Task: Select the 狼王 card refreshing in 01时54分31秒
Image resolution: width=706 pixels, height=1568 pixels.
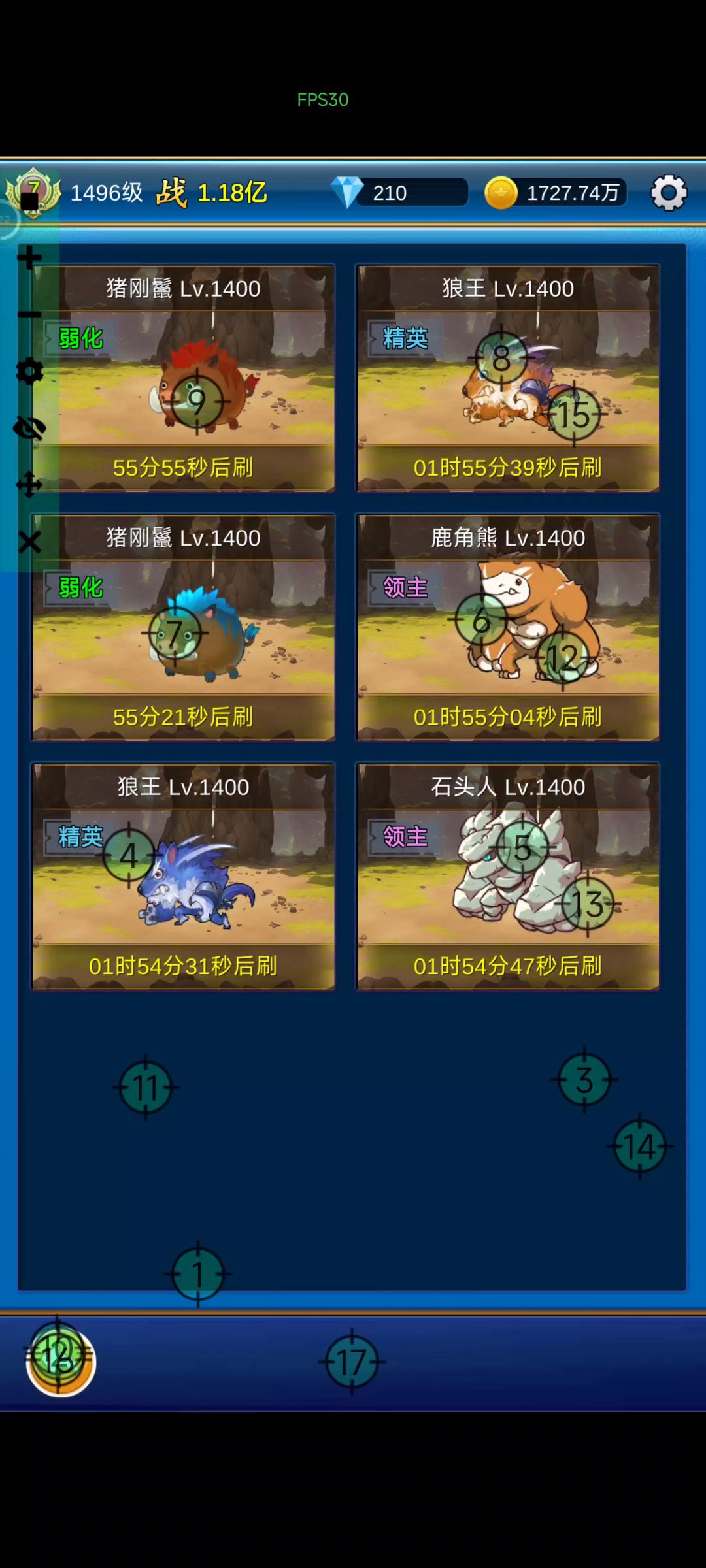Action: [x=184, y=876]
